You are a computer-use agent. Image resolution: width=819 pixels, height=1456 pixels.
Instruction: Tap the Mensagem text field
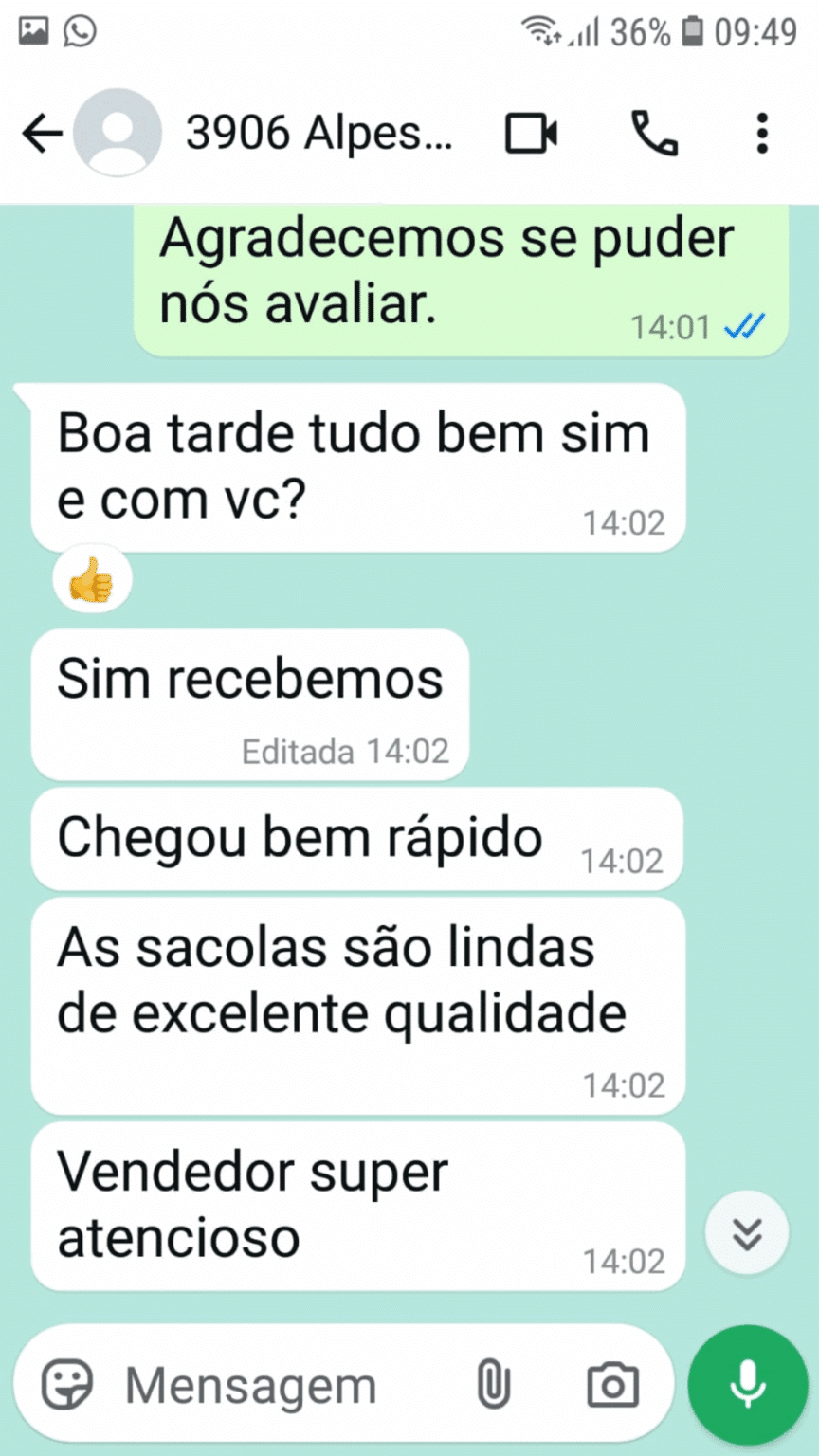[x=284, y=1386]
